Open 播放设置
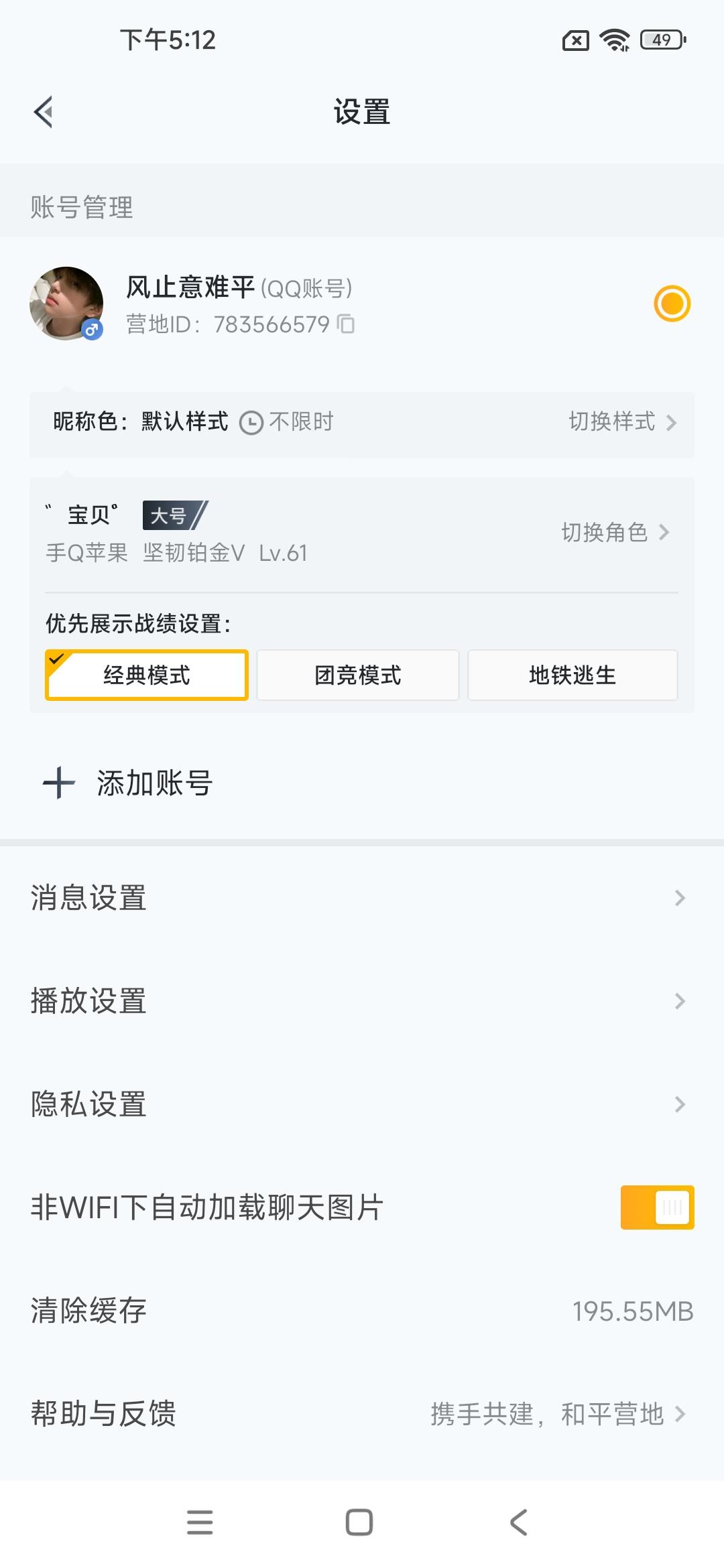This screenshot has height=1568, width=724. (362, 1001)
